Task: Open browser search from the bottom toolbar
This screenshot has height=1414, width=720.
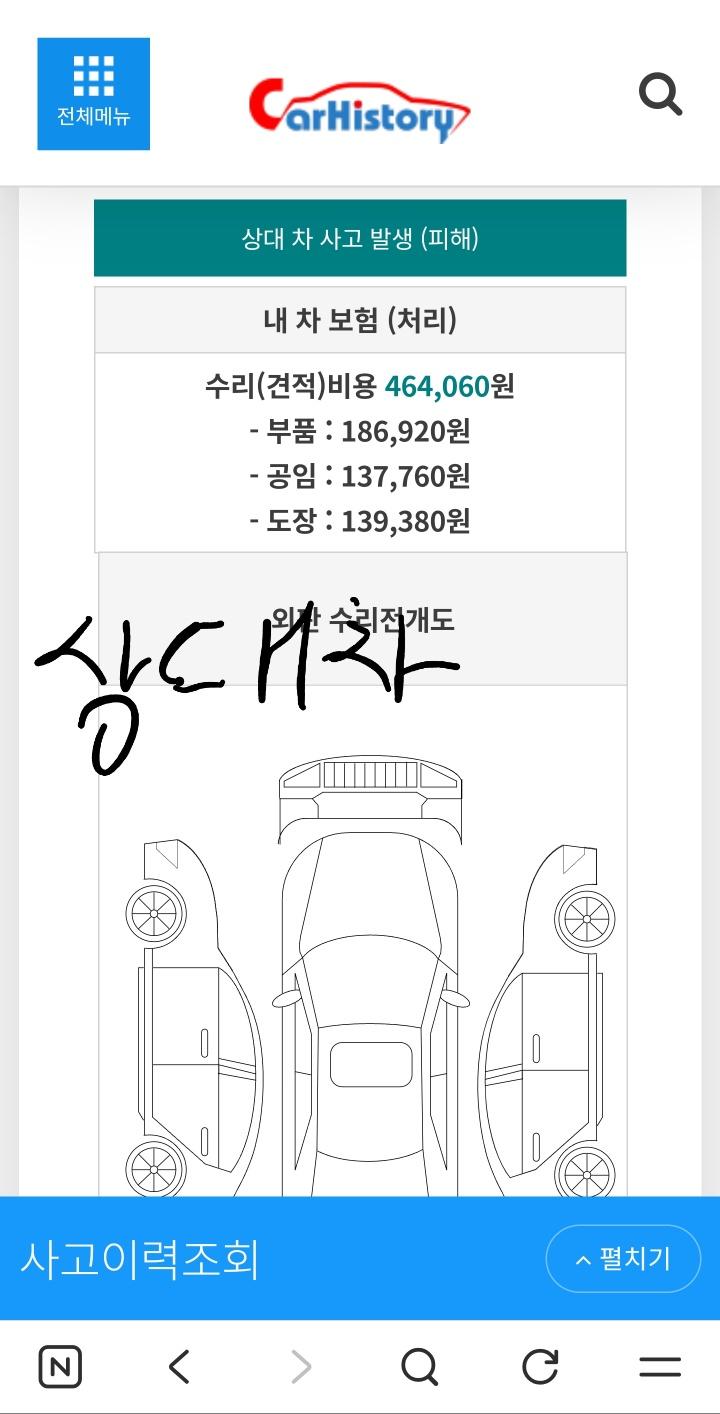Action: click(419, 1367)
